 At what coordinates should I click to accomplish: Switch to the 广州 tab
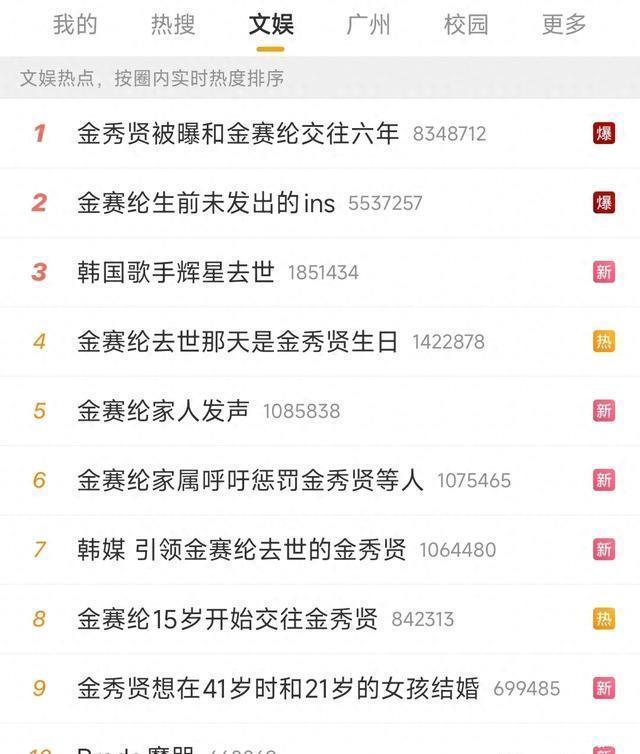368,24
